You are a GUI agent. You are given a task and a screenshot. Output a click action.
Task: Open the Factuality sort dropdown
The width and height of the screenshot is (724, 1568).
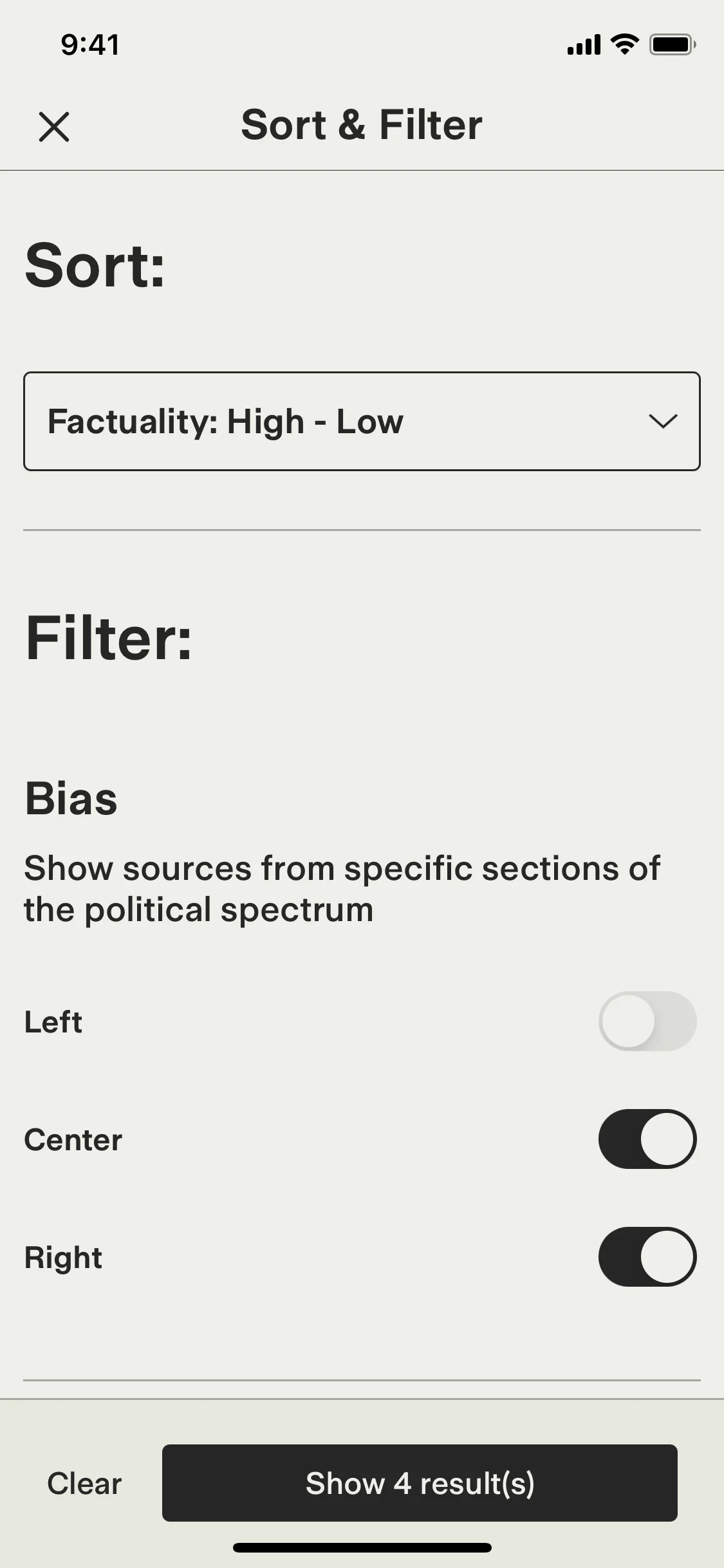point(362,421)
